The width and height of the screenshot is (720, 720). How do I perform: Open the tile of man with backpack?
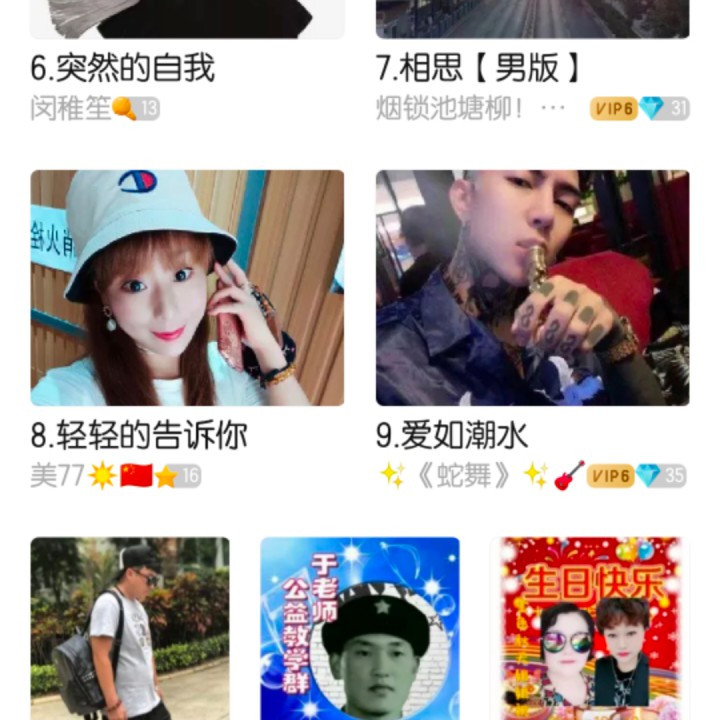click(130, 628)
